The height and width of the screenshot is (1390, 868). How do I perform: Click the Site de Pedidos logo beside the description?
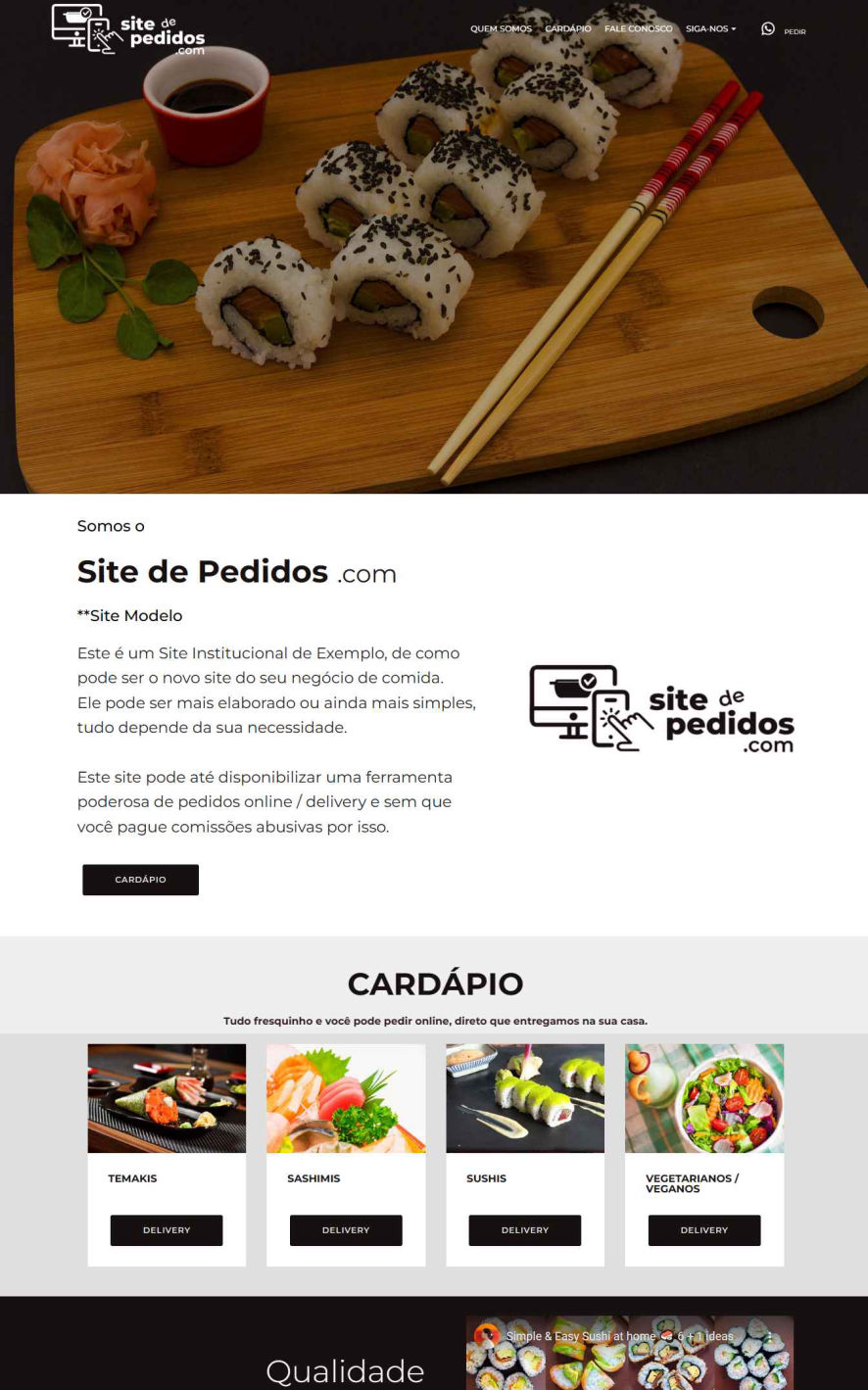[x=661, y=707]
